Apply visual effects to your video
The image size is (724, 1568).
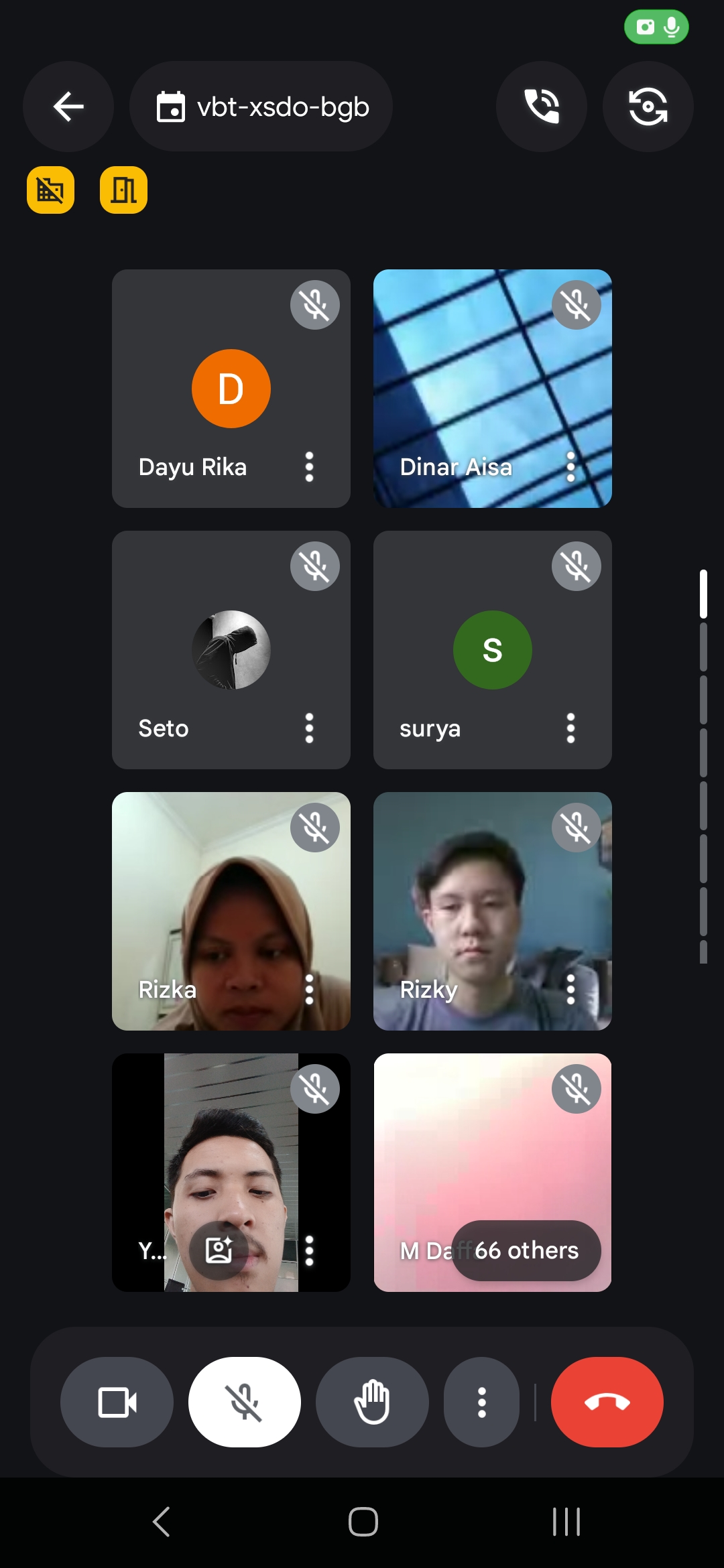219,1250
